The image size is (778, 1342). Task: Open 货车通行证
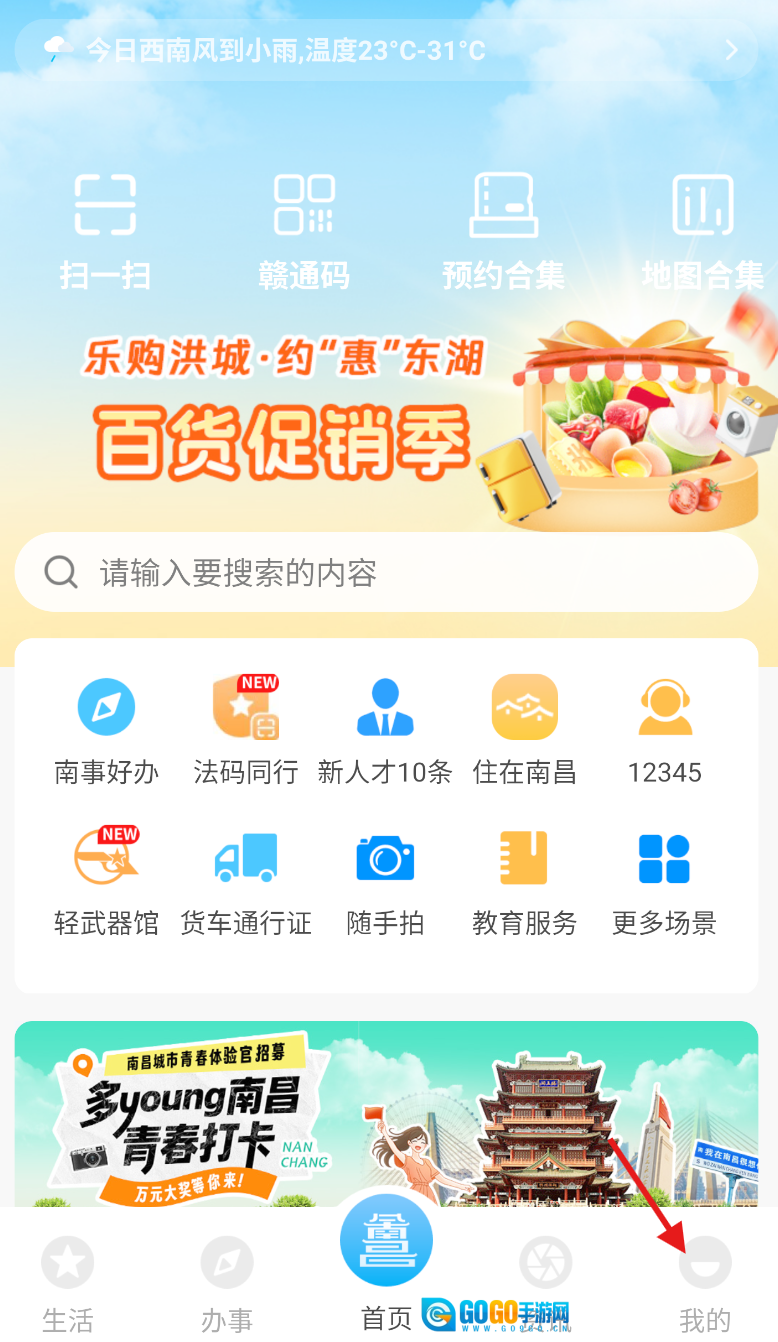click(246, 880)
